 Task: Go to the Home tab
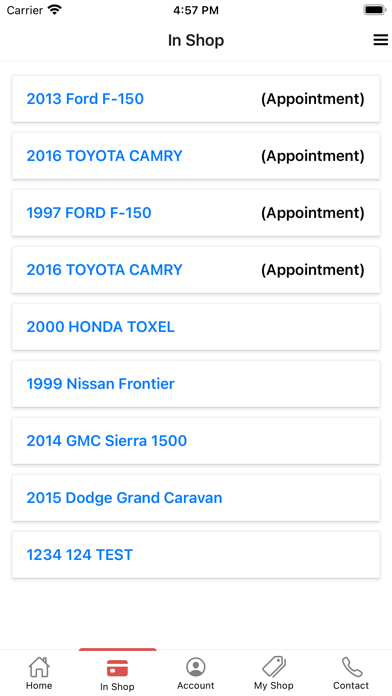tap(39, 673)
